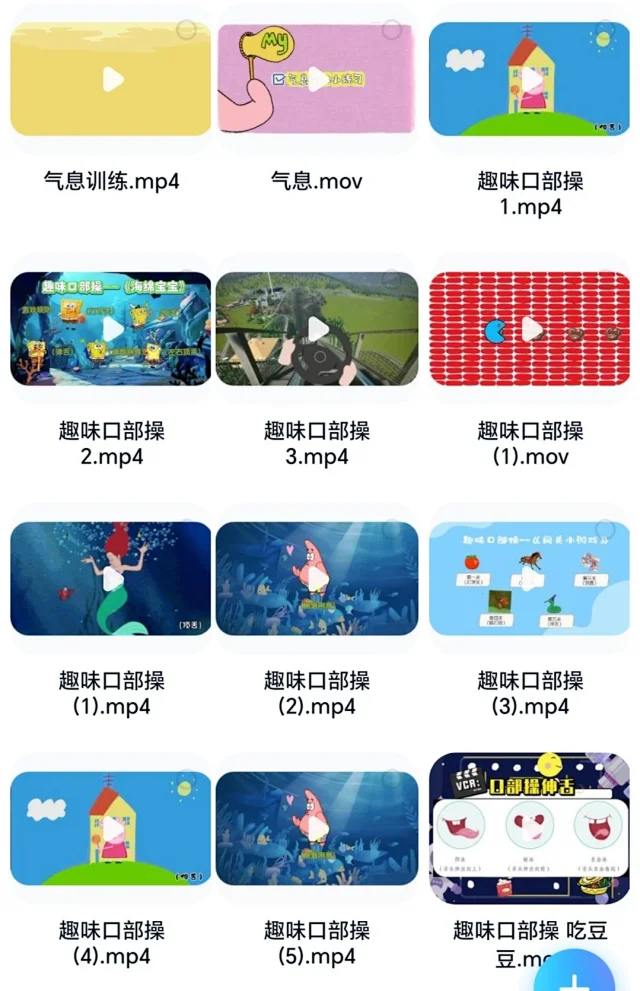Check the selection circle on 趣味口部操 2.mp4
This screenshot has width=640, height=991.
(186, 280)
